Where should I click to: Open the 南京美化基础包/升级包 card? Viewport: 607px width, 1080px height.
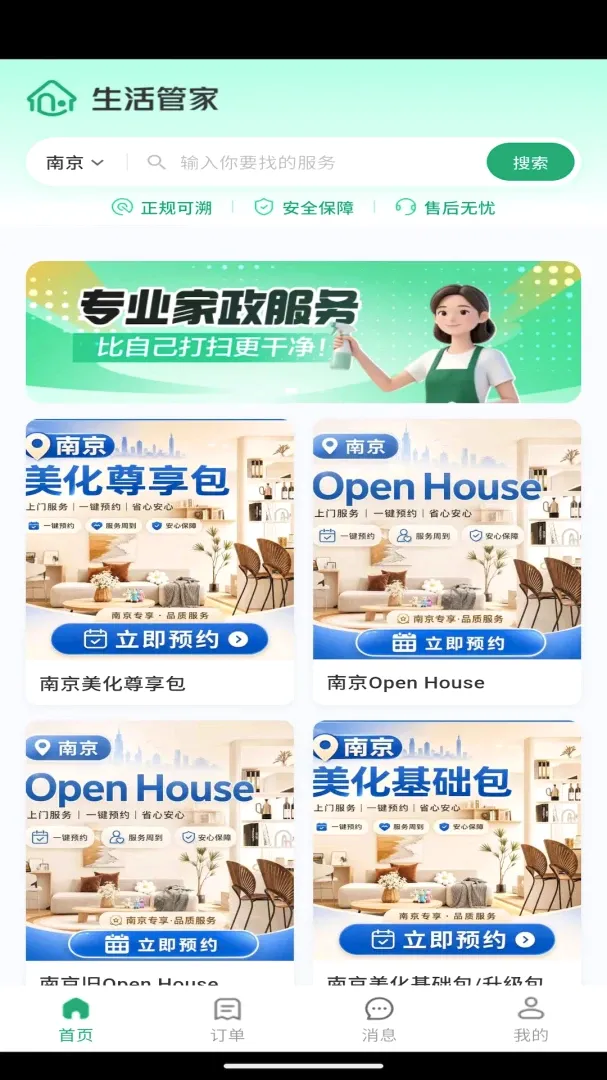(446, 853)
